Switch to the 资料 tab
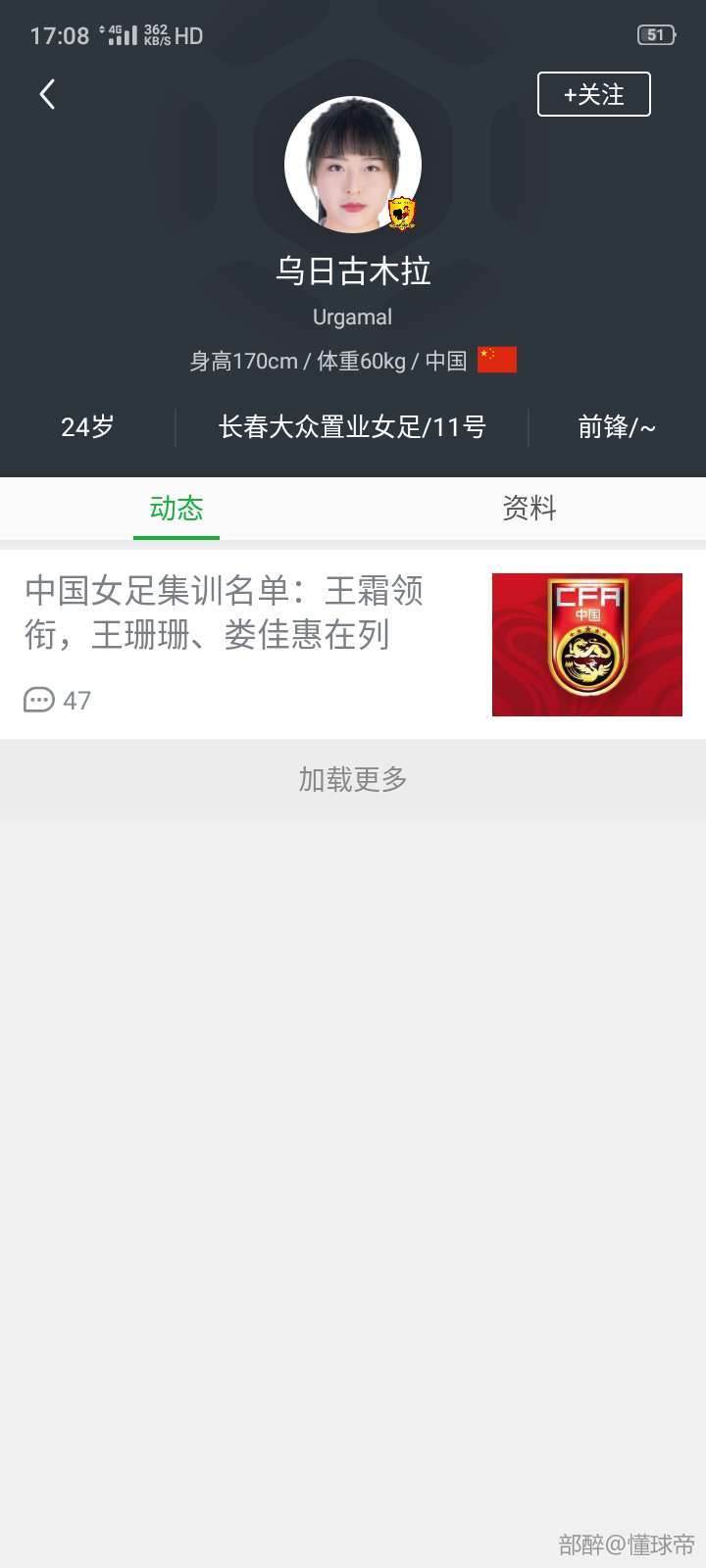 coord(529,508)
